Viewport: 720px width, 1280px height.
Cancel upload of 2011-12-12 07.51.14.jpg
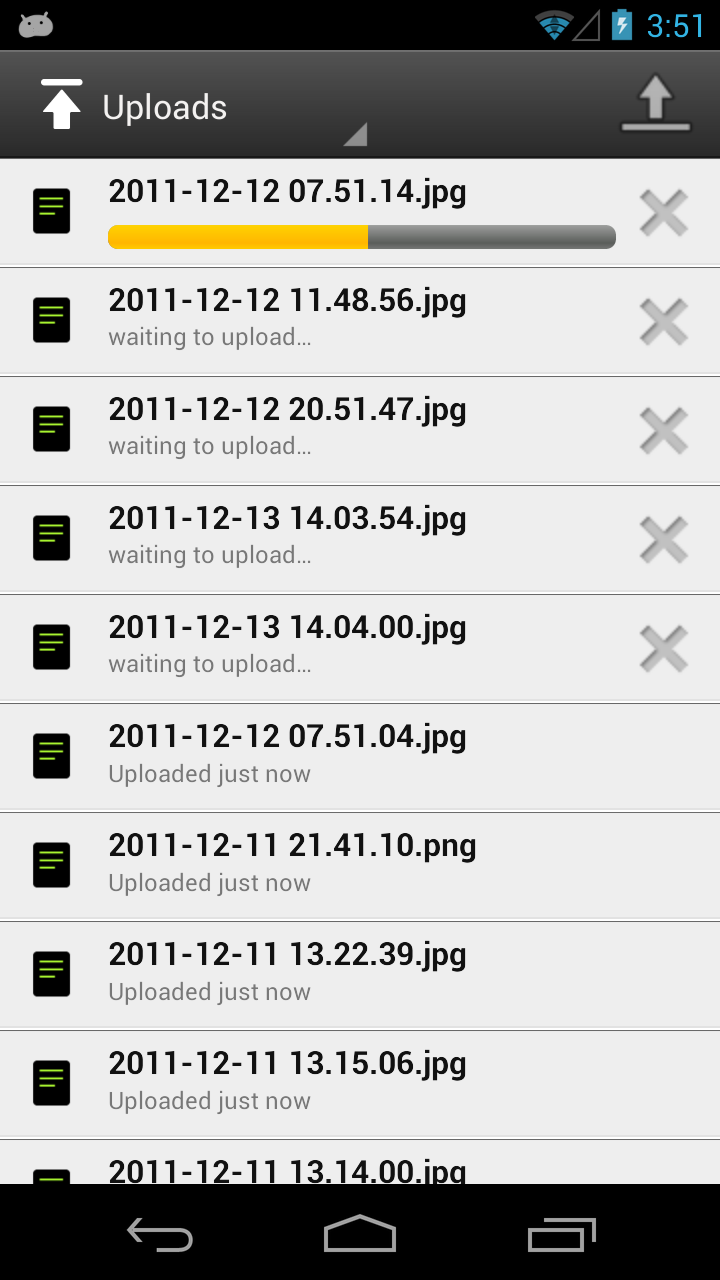663,213
